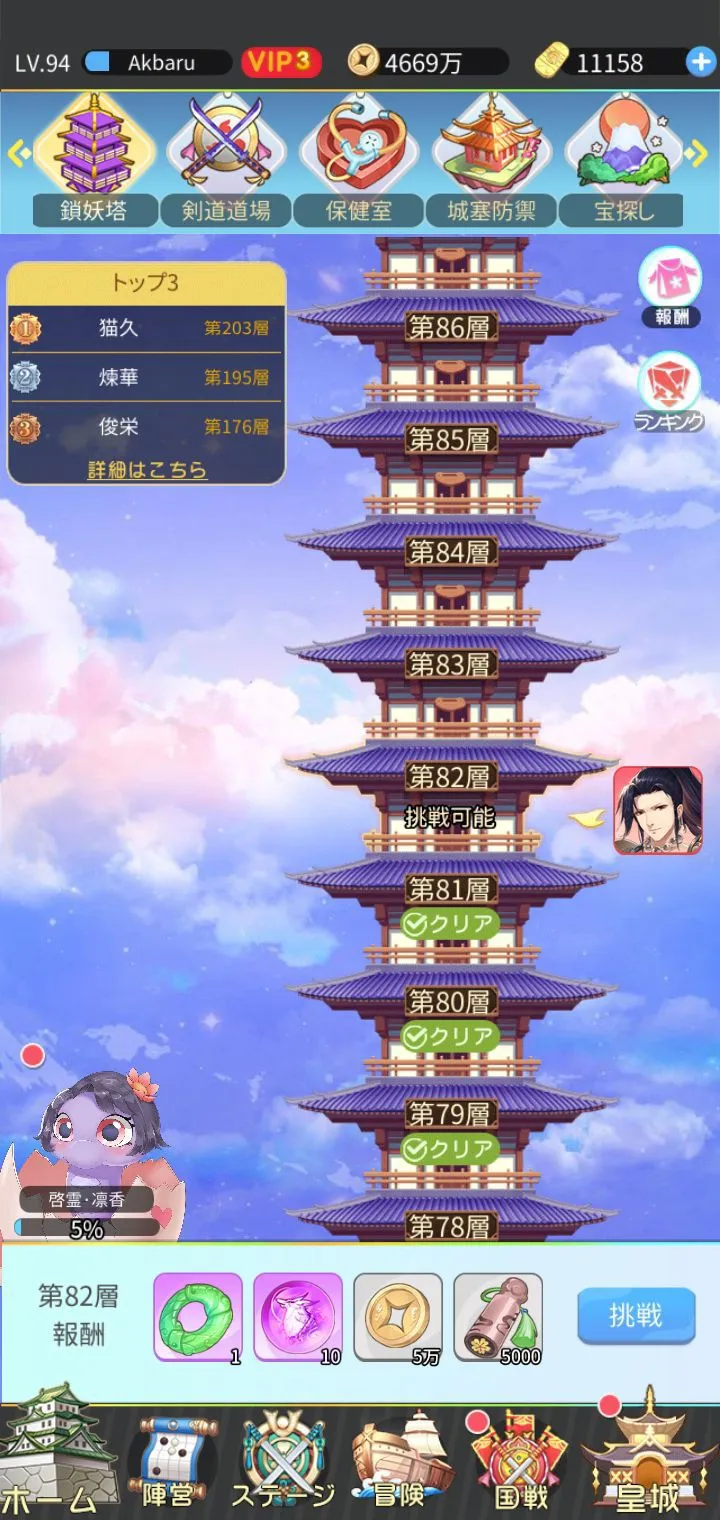
Task: Switch to the 保健室 mode
Action: tap(359, 160)
